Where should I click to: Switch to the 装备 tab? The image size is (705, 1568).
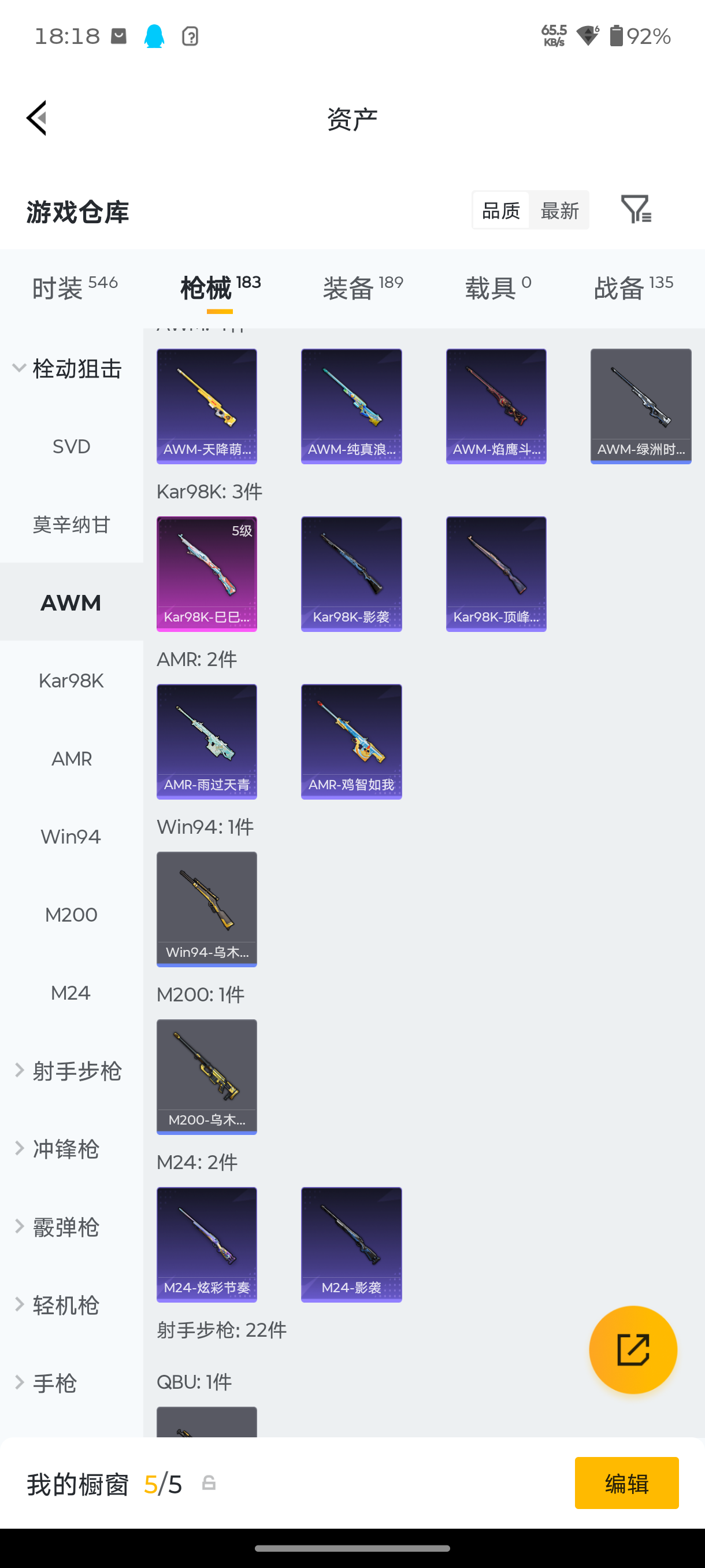coord(362,287)
